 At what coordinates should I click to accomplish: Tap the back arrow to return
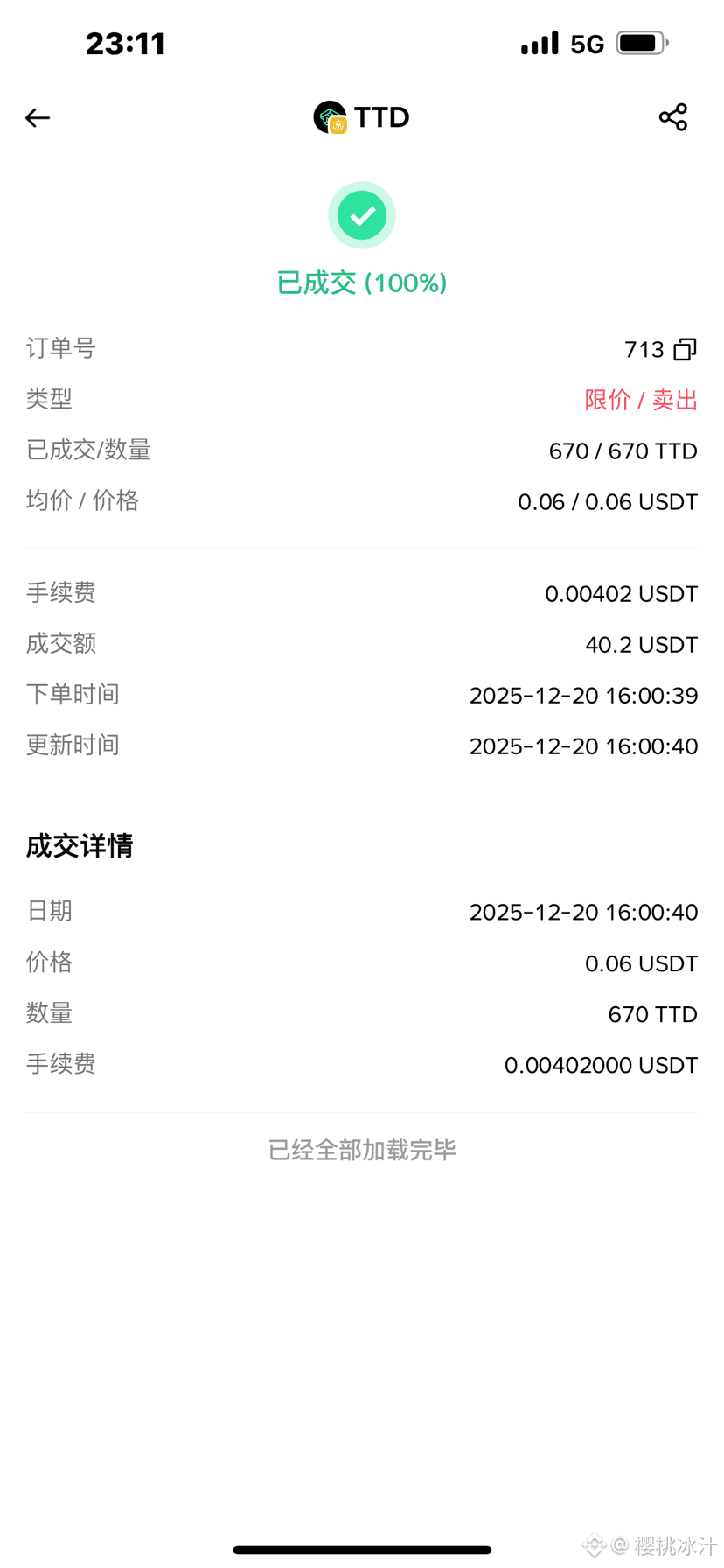pyautogui.click(x=37, y=117)
